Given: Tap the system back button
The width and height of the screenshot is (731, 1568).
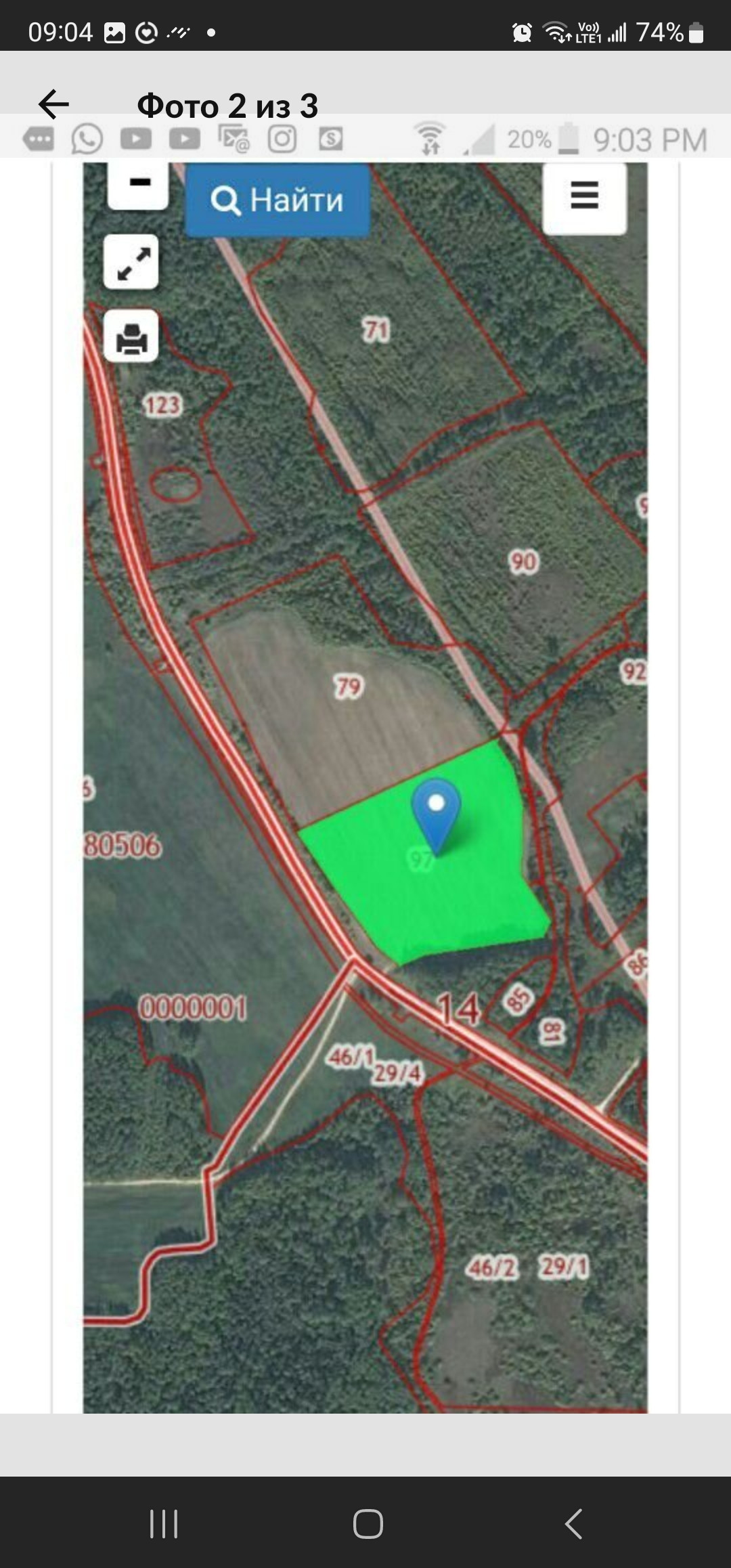Looking at the screenshot, I should point(573,1524).
